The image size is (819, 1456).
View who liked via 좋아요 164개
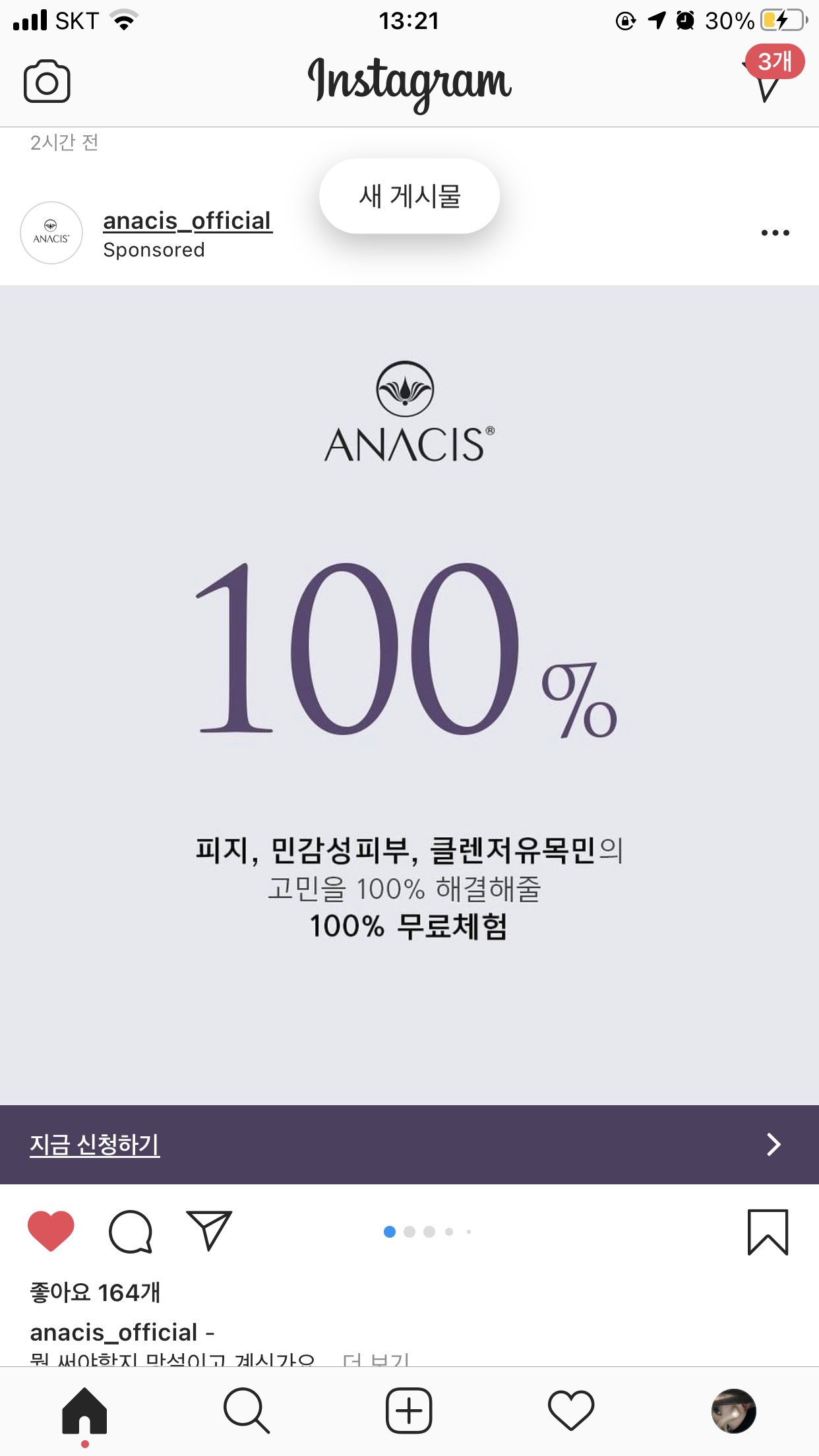(96, 1292)
